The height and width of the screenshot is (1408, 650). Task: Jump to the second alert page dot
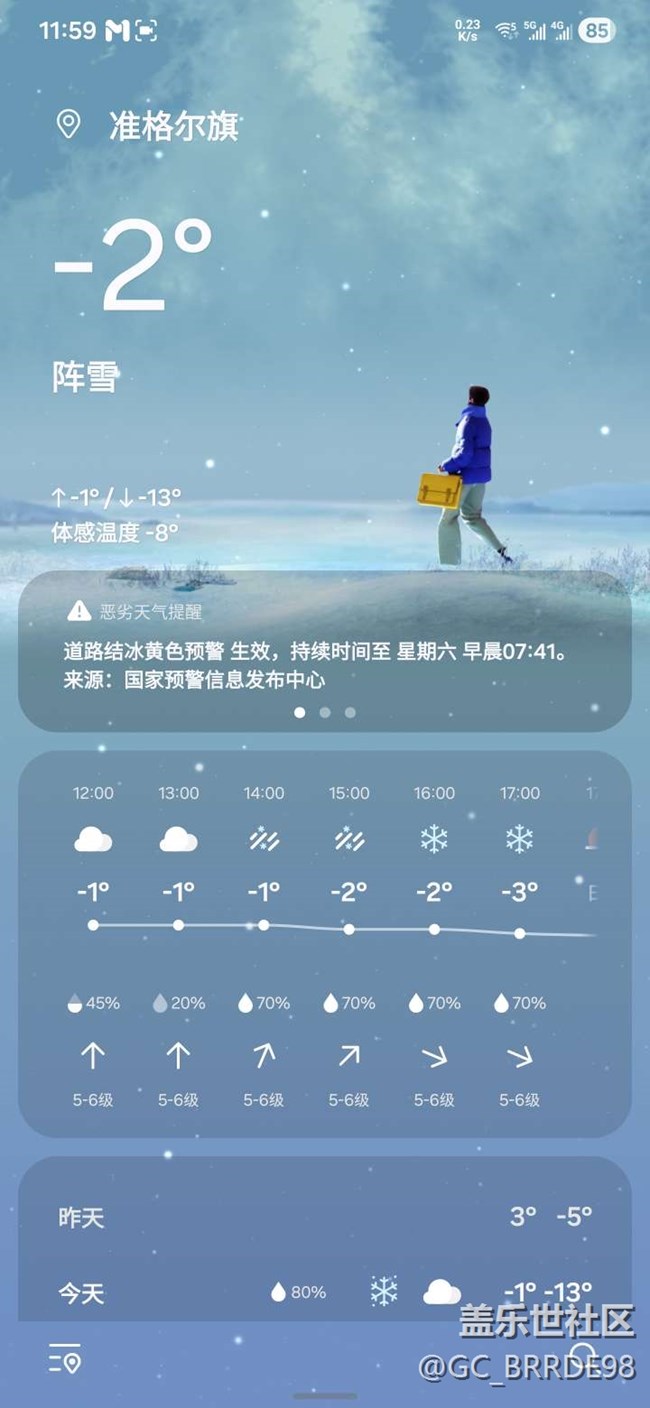pyautogui.click(x=325, y=713)
